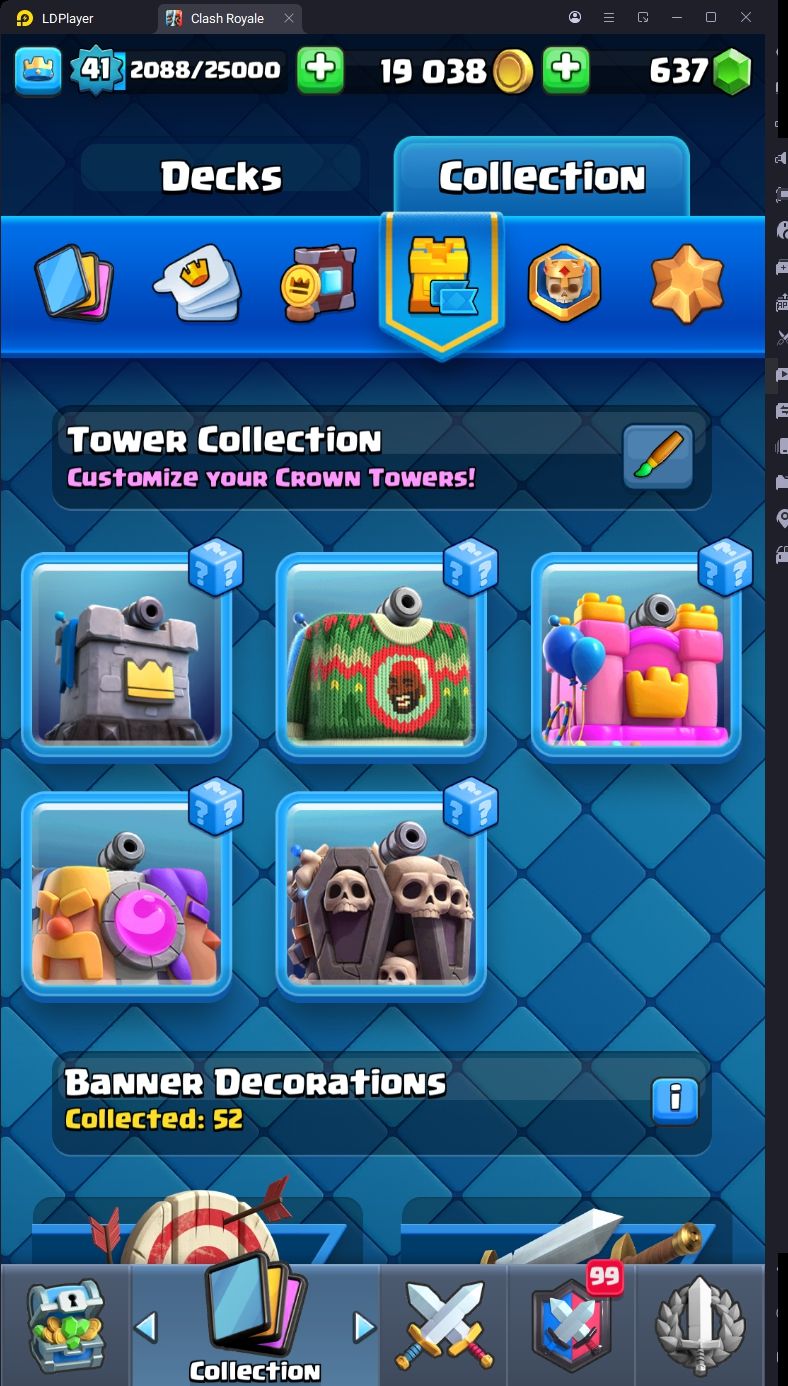The image size is (788, 1386).
Task: Open the banners collection tab
Action: point(319,283)
